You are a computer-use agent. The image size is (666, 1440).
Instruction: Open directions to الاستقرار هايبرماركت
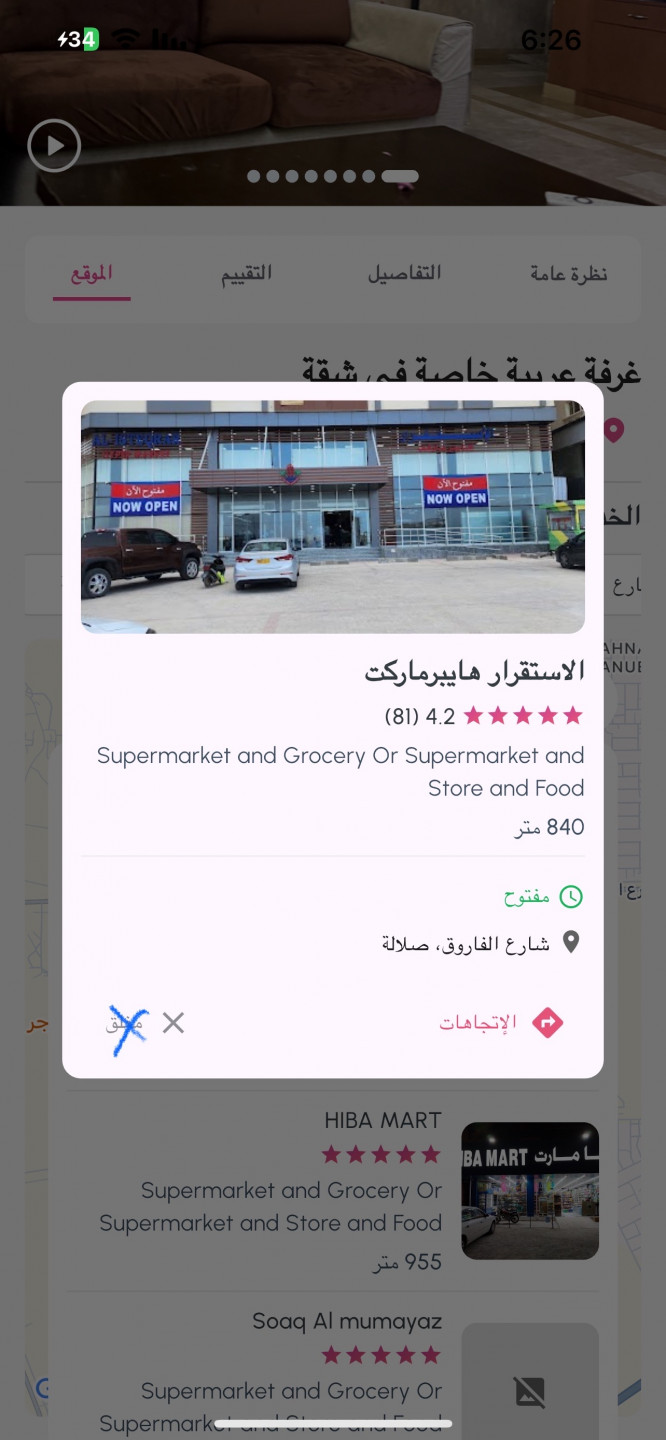500,1023
